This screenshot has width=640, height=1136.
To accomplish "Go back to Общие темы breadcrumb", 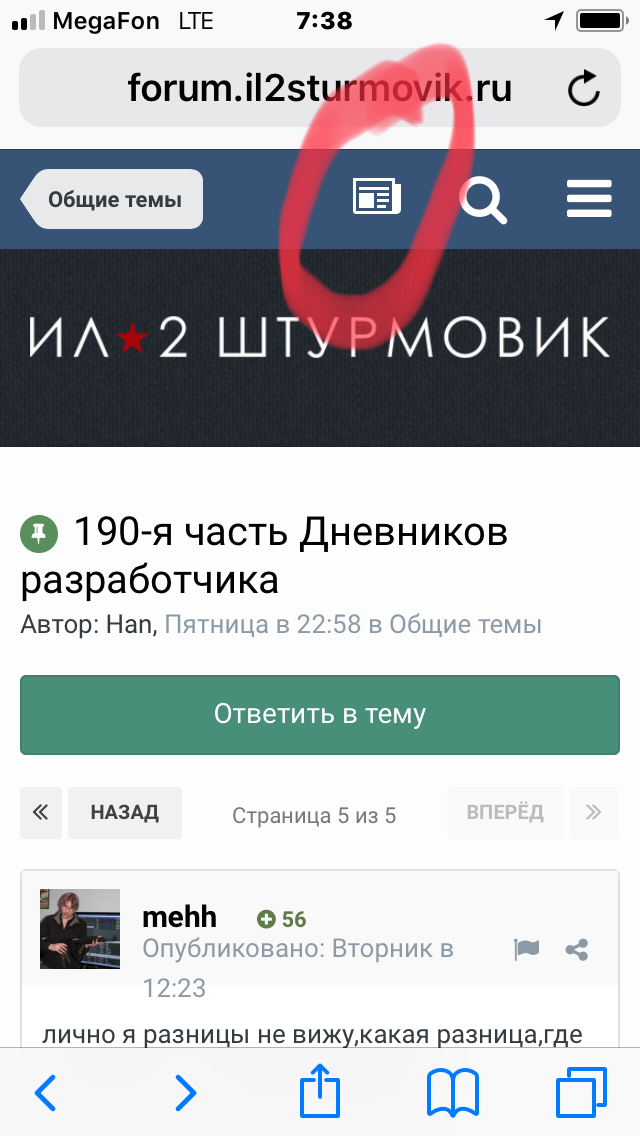I will [112, 199].
